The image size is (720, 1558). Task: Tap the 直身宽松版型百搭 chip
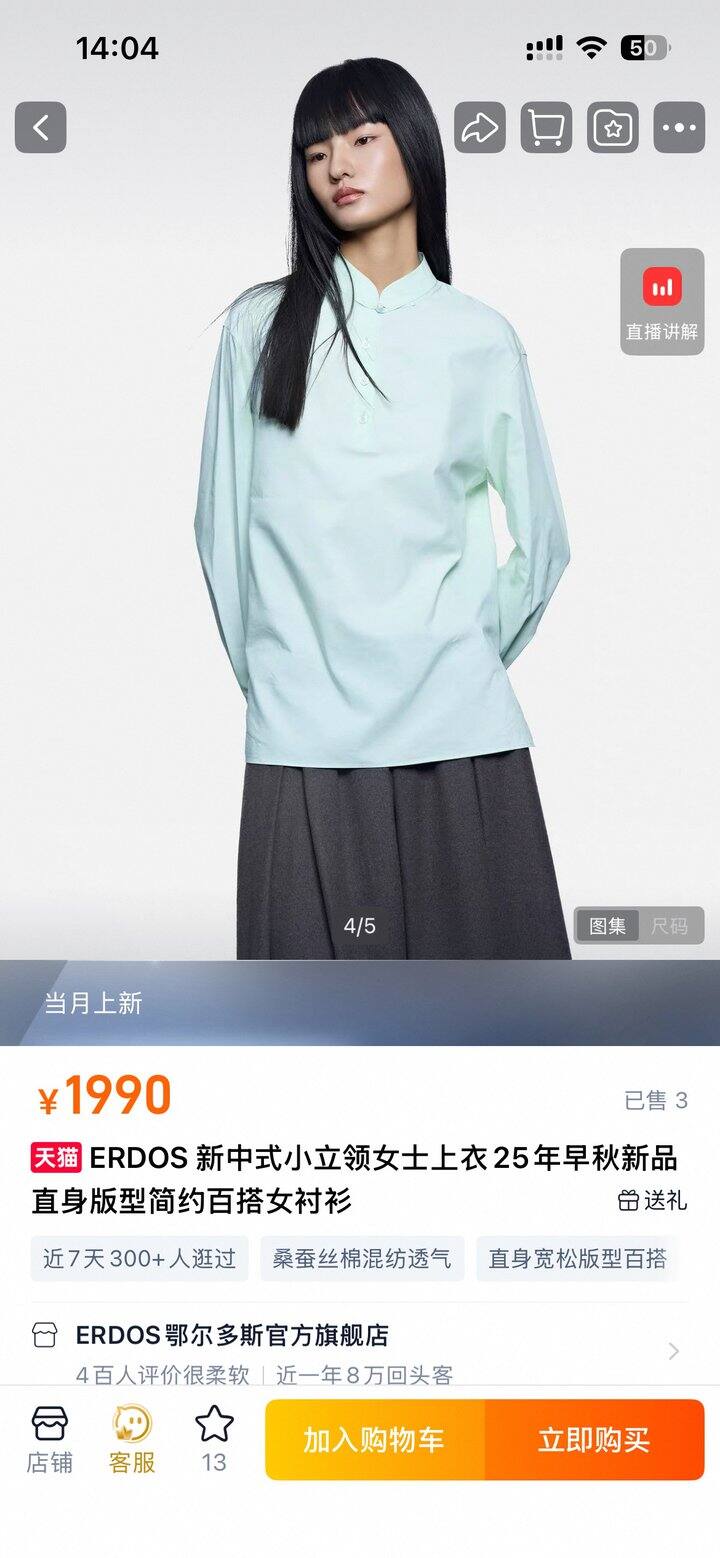(x=577, y=1258)
